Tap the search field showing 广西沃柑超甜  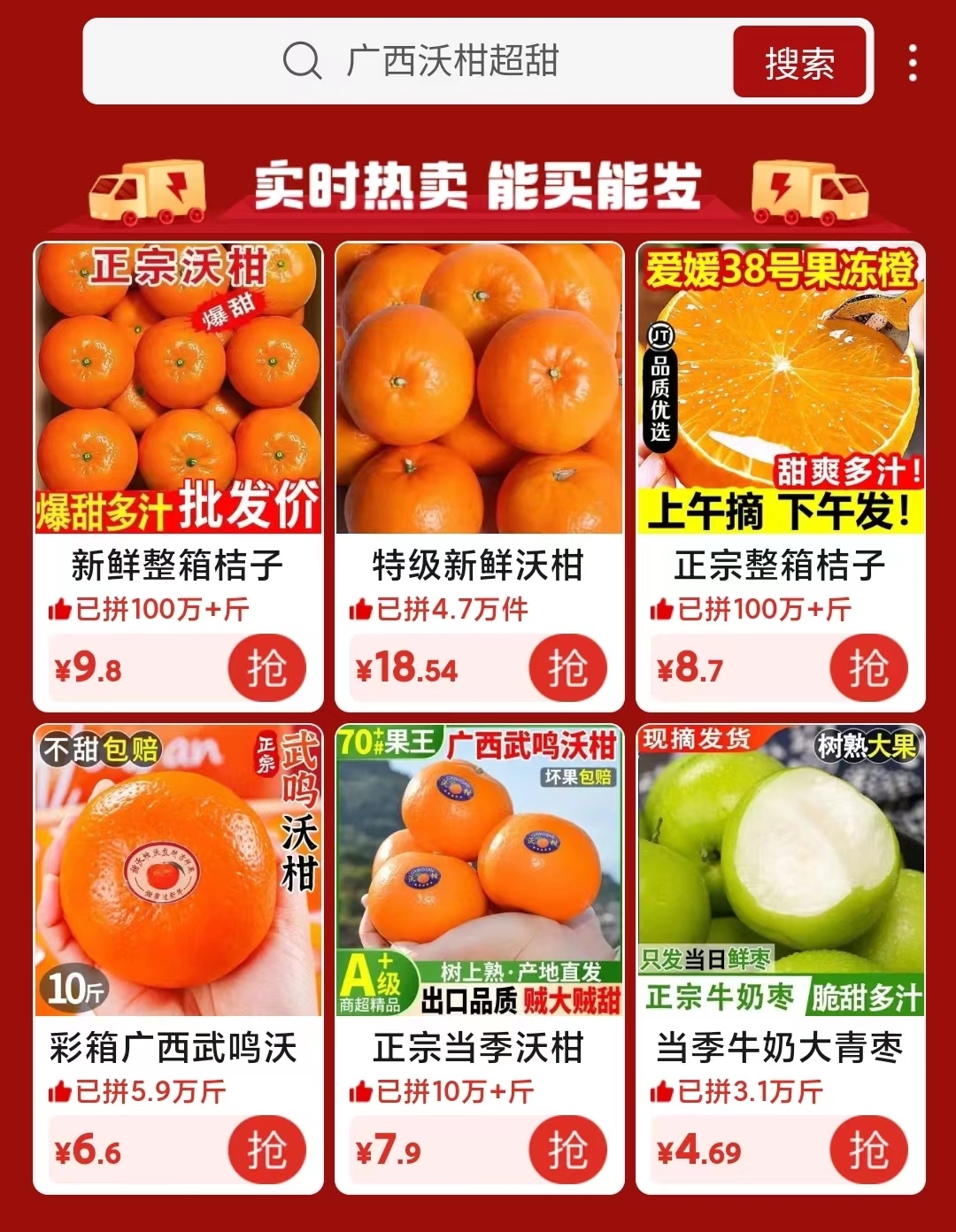coord(451,62)
